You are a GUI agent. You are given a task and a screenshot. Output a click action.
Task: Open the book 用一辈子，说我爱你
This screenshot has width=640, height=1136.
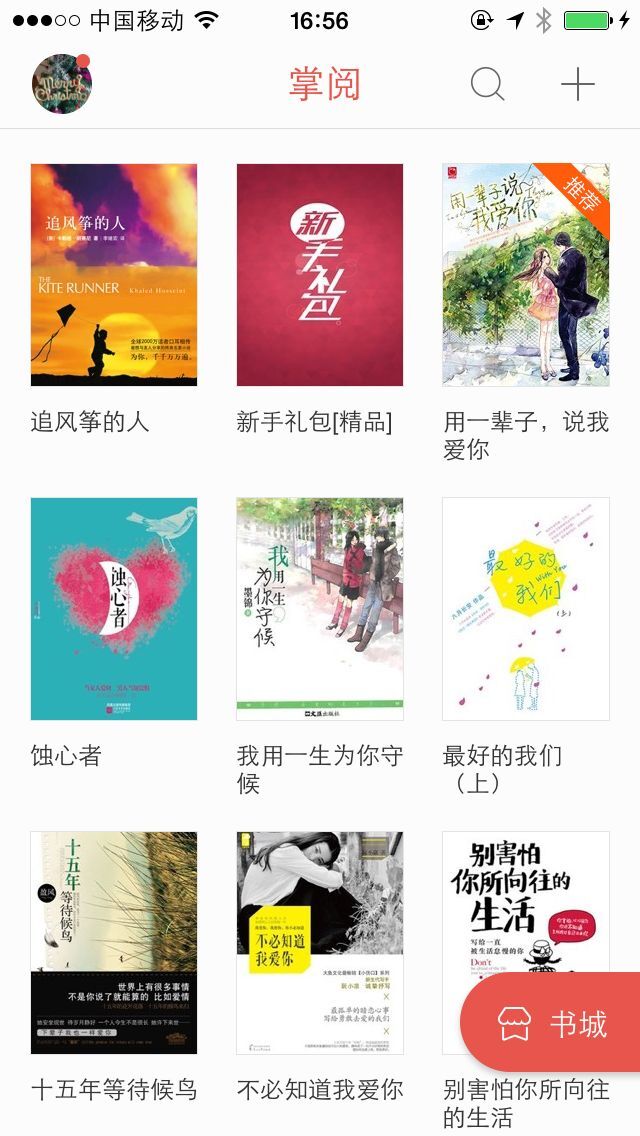526,275
